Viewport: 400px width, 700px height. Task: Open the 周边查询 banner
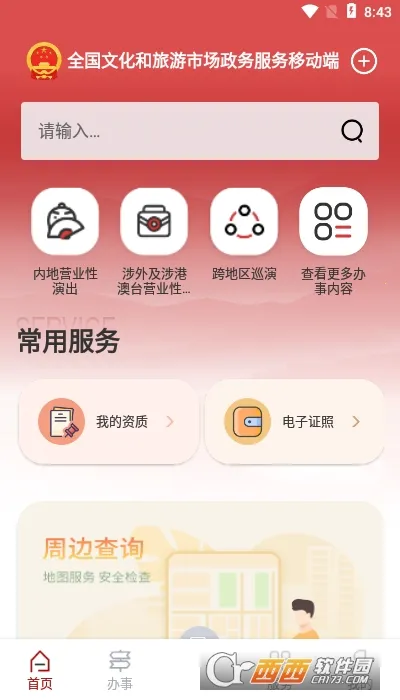point(200,570)
